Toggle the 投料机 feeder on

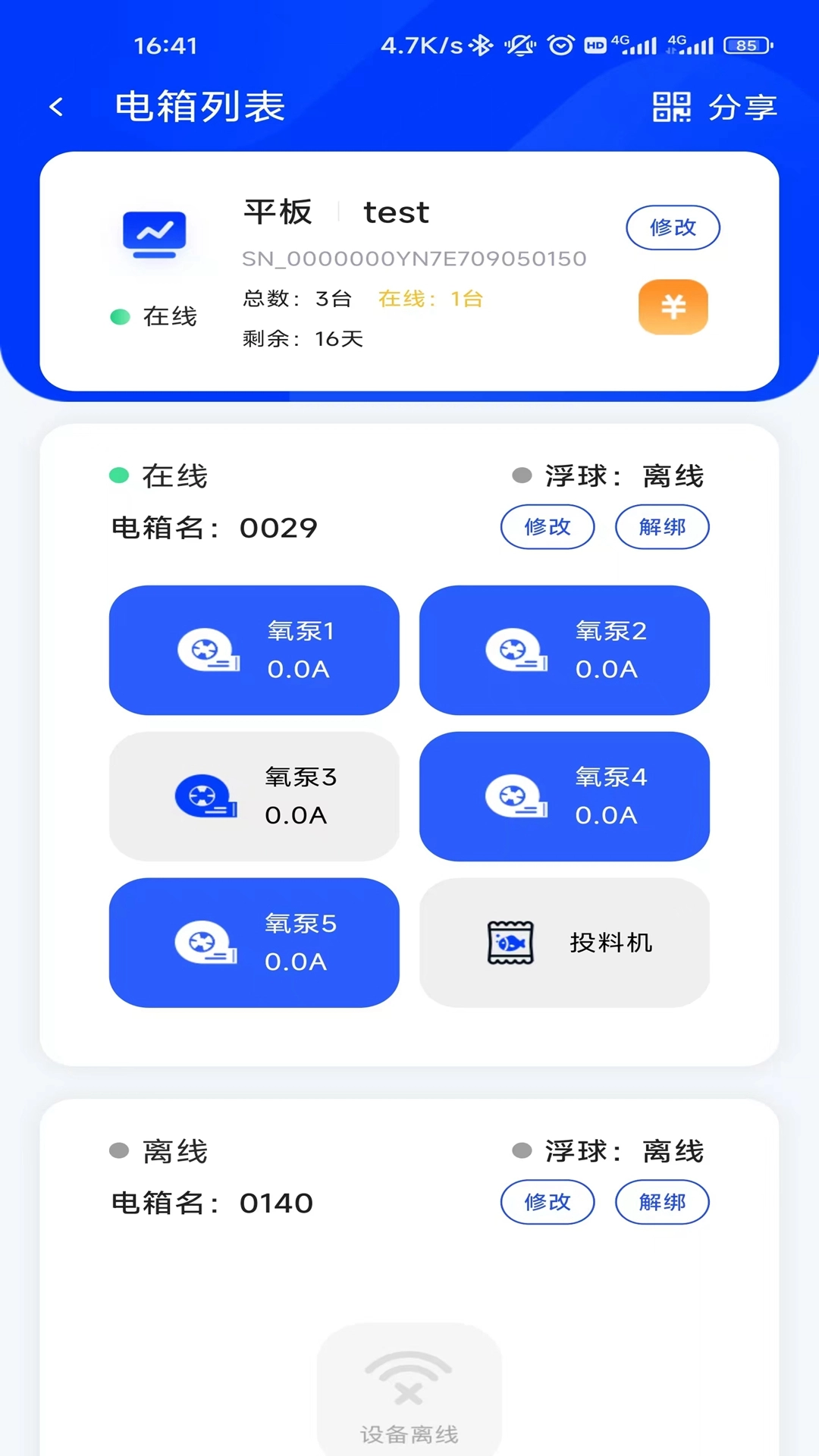pyautogui.click(x=564, y=943)
